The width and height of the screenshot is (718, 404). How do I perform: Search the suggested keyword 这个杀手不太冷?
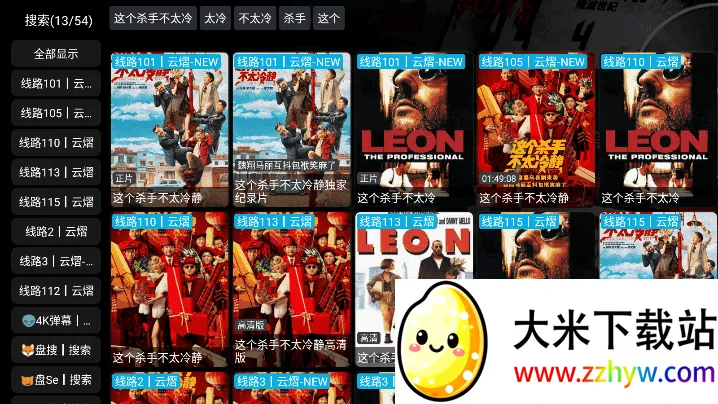click(152, 18)
